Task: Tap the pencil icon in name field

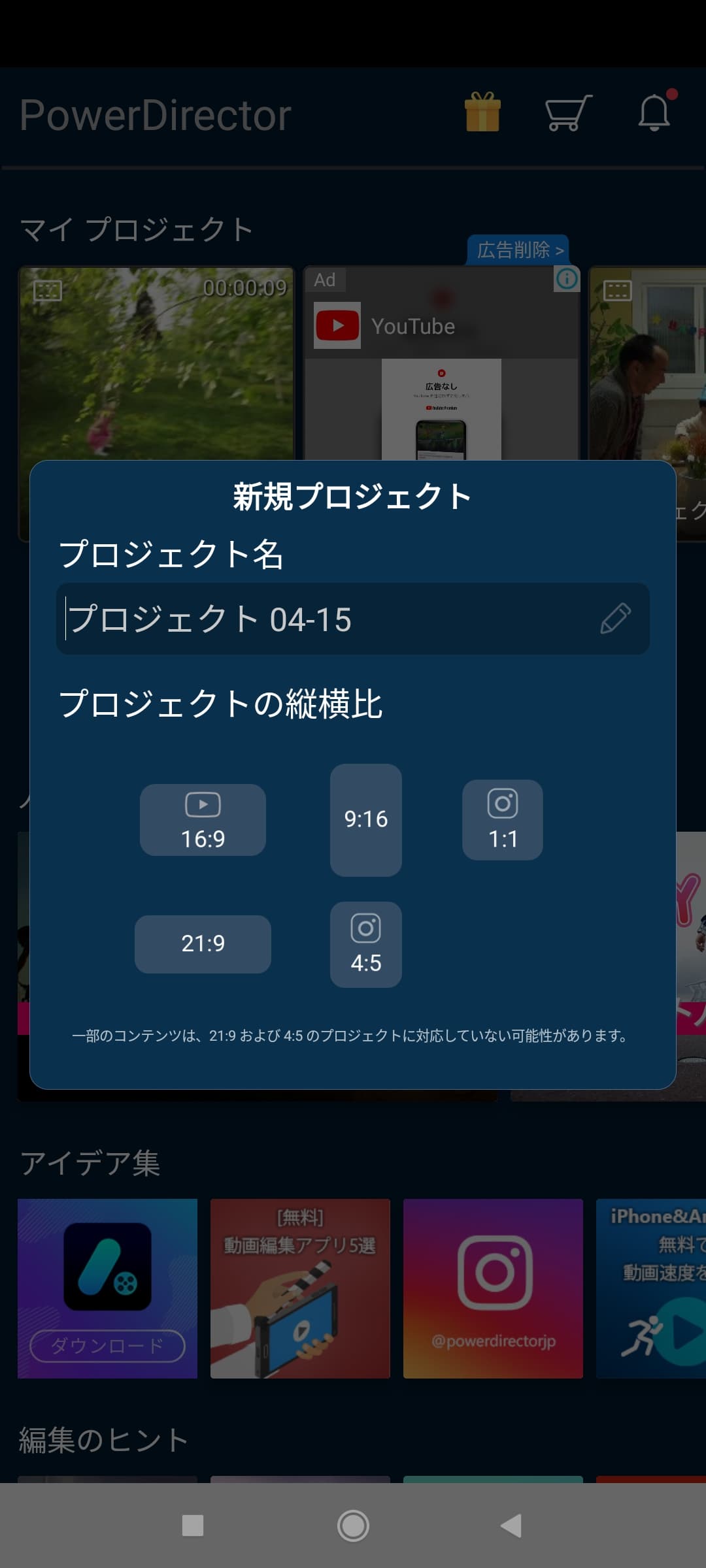Action: 615,619
